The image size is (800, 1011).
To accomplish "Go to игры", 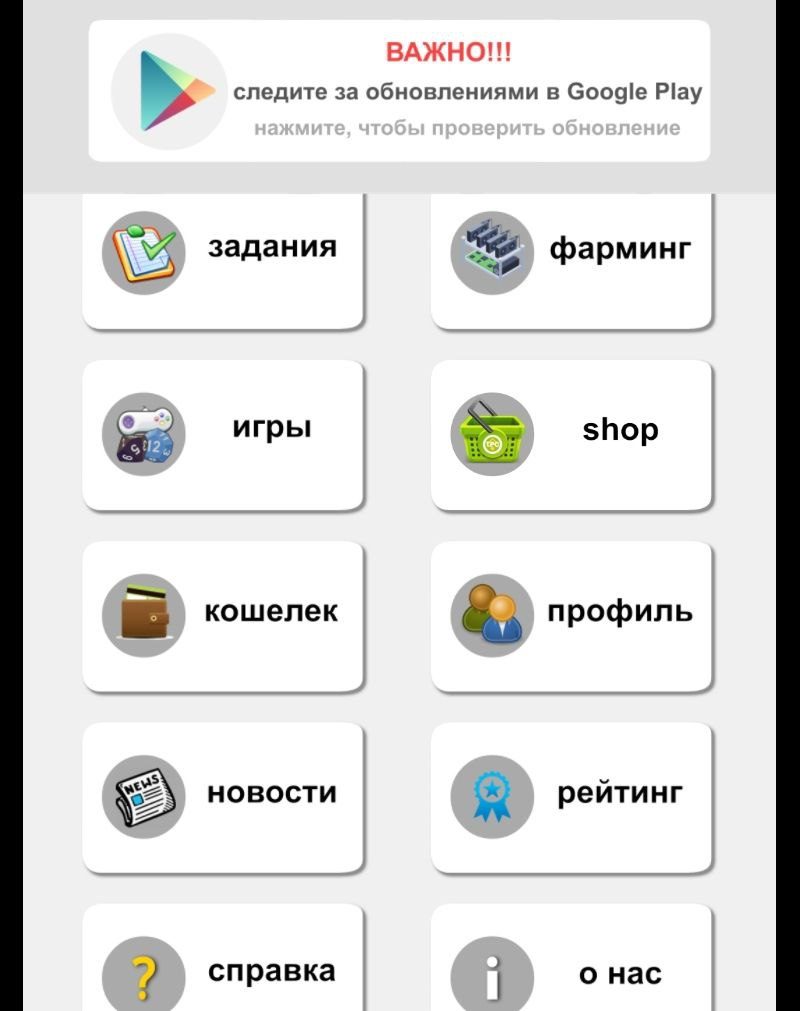I will tap(222, 435).
